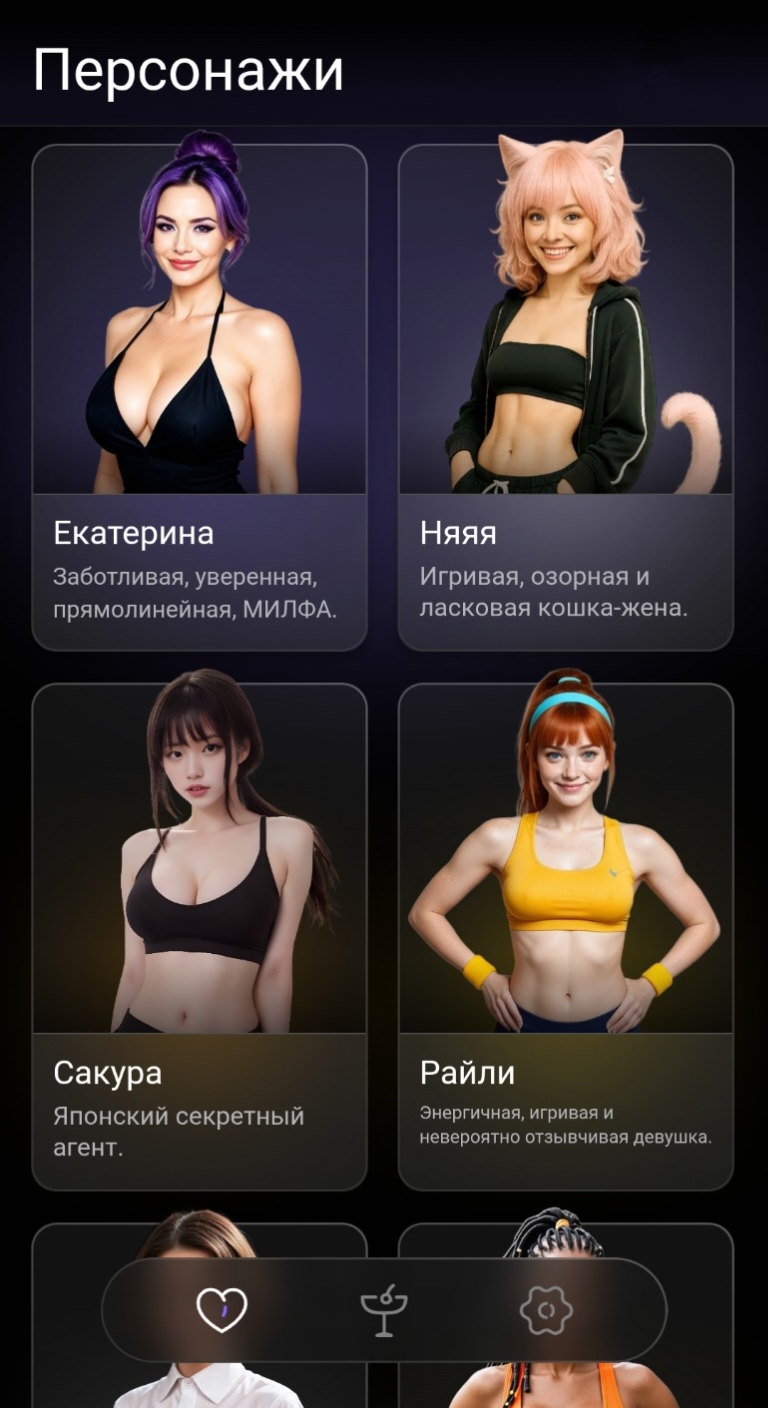Open the Екатерина character card
This screenshot has height=1408, width=768.
200,398
